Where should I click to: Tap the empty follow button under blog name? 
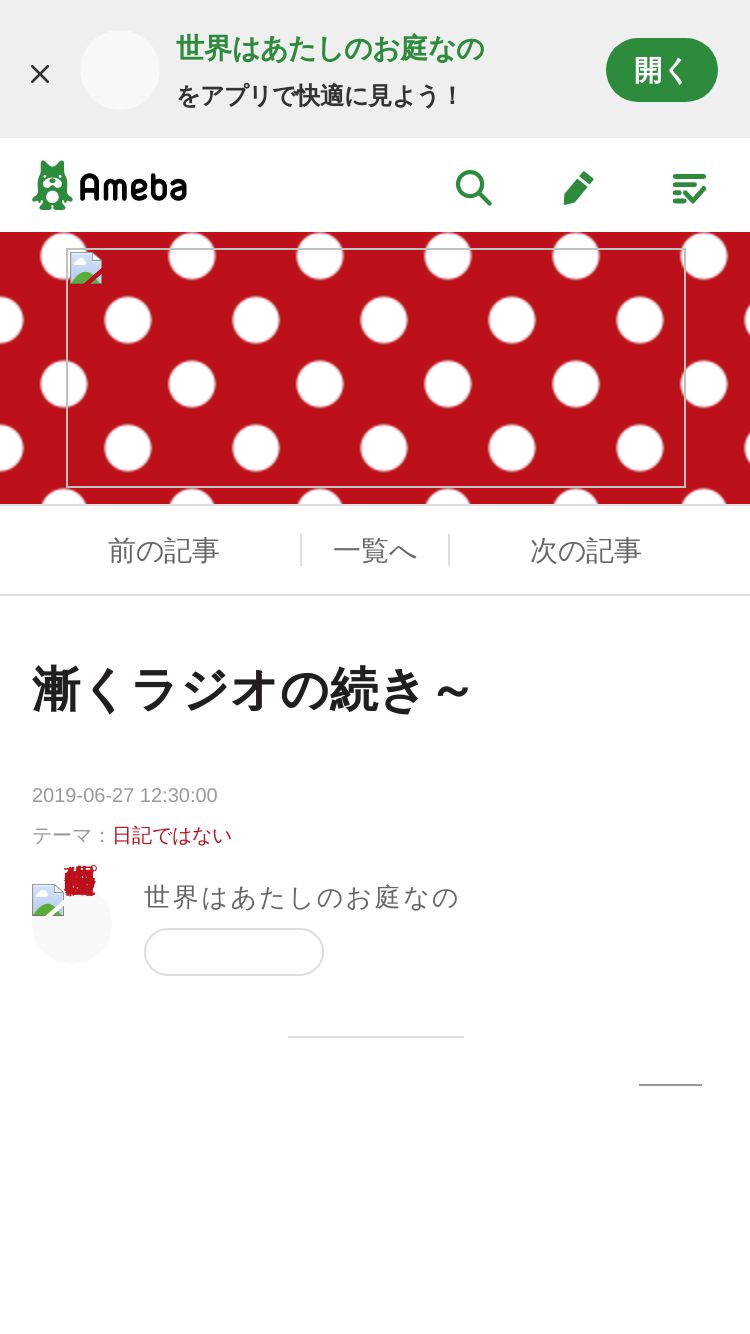234,952
